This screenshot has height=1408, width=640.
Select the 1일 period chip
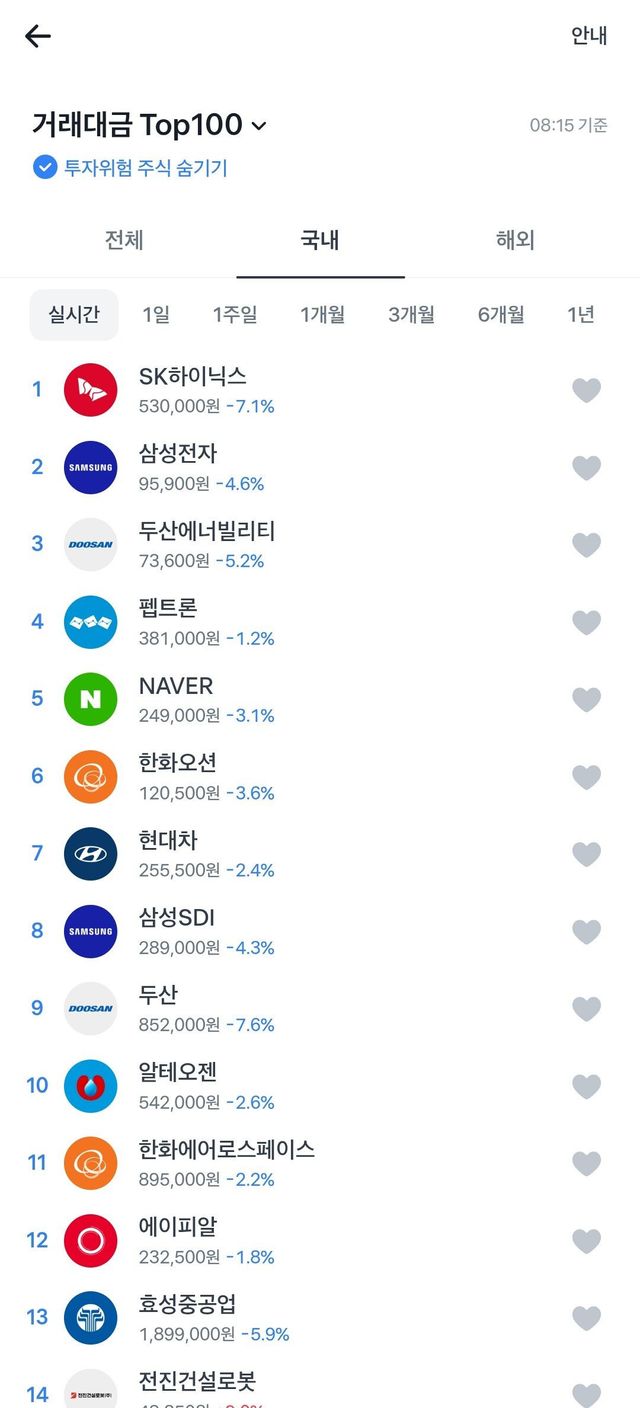tap(156, 315)
